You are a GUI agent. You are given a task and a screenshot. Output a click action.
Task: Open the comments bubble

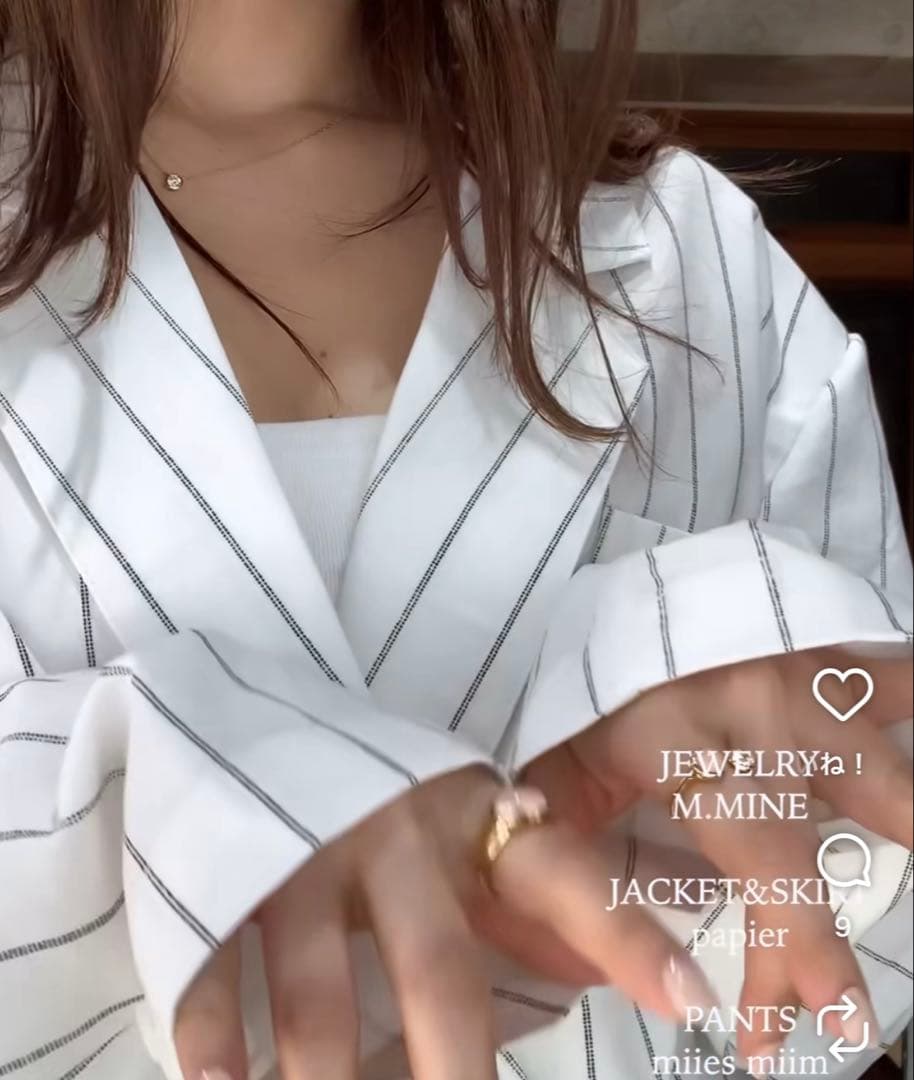point(843,864)
